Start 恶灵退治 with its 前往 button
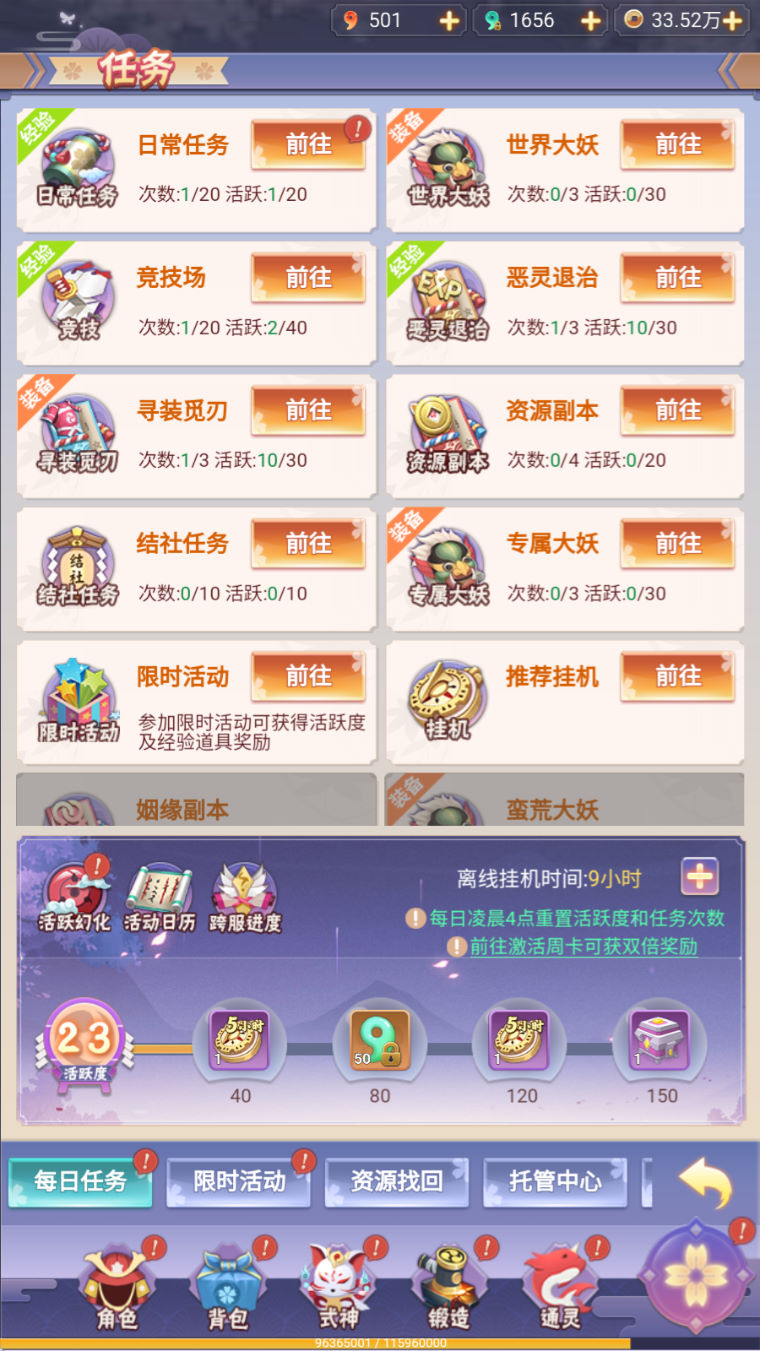 (x=677, y=278)
